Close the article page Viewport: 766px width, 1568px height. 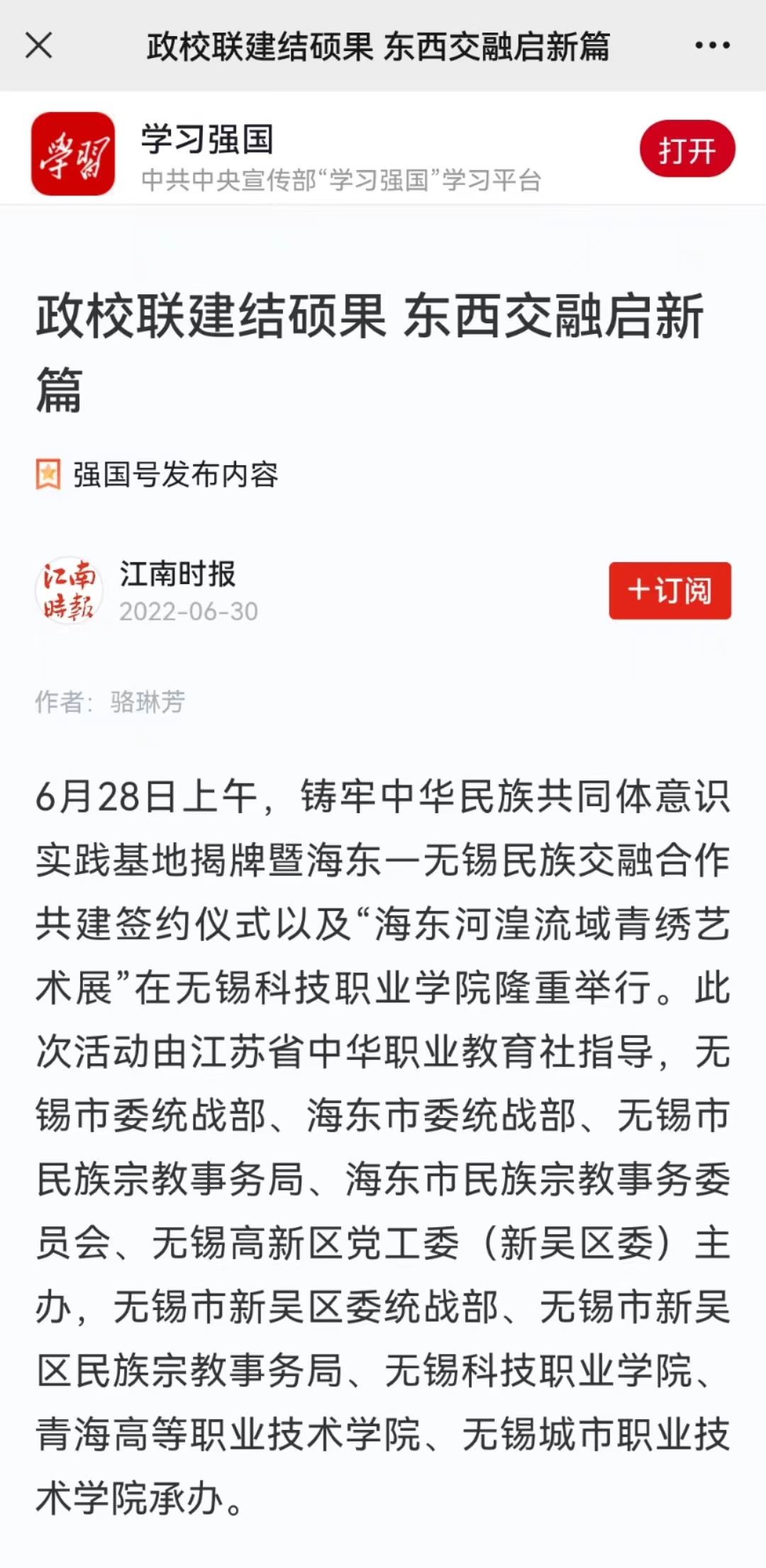click(x=39, y=46)
